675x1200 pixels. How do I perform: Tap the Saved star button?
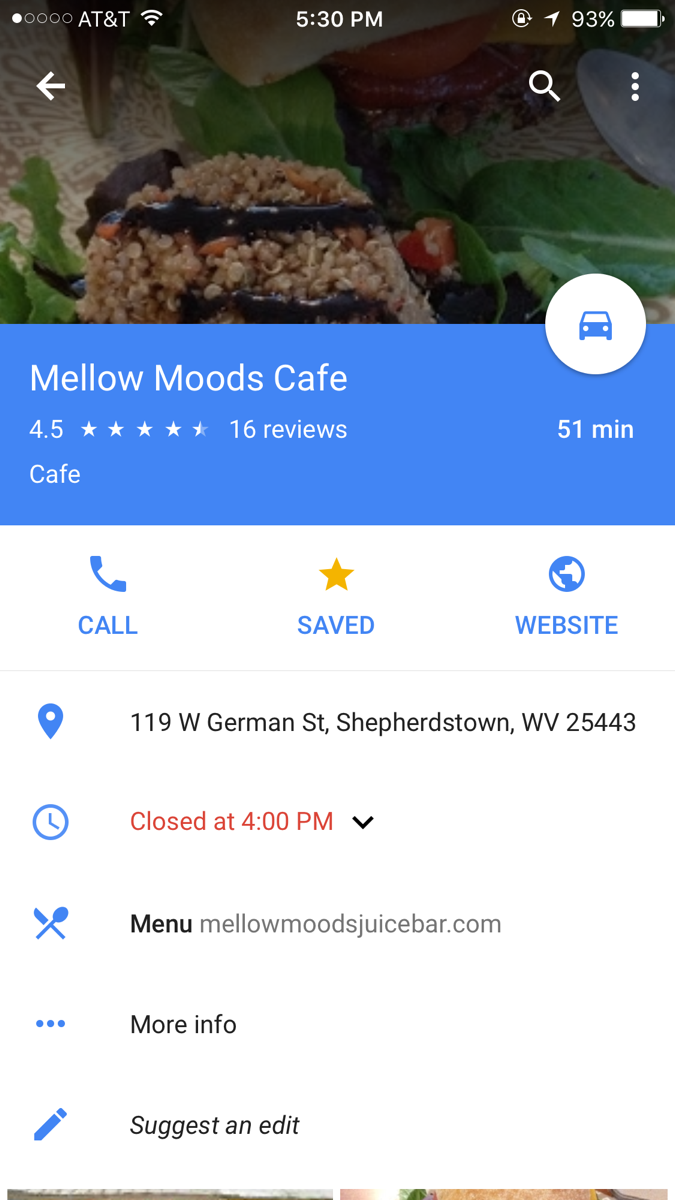click(336, 596)
